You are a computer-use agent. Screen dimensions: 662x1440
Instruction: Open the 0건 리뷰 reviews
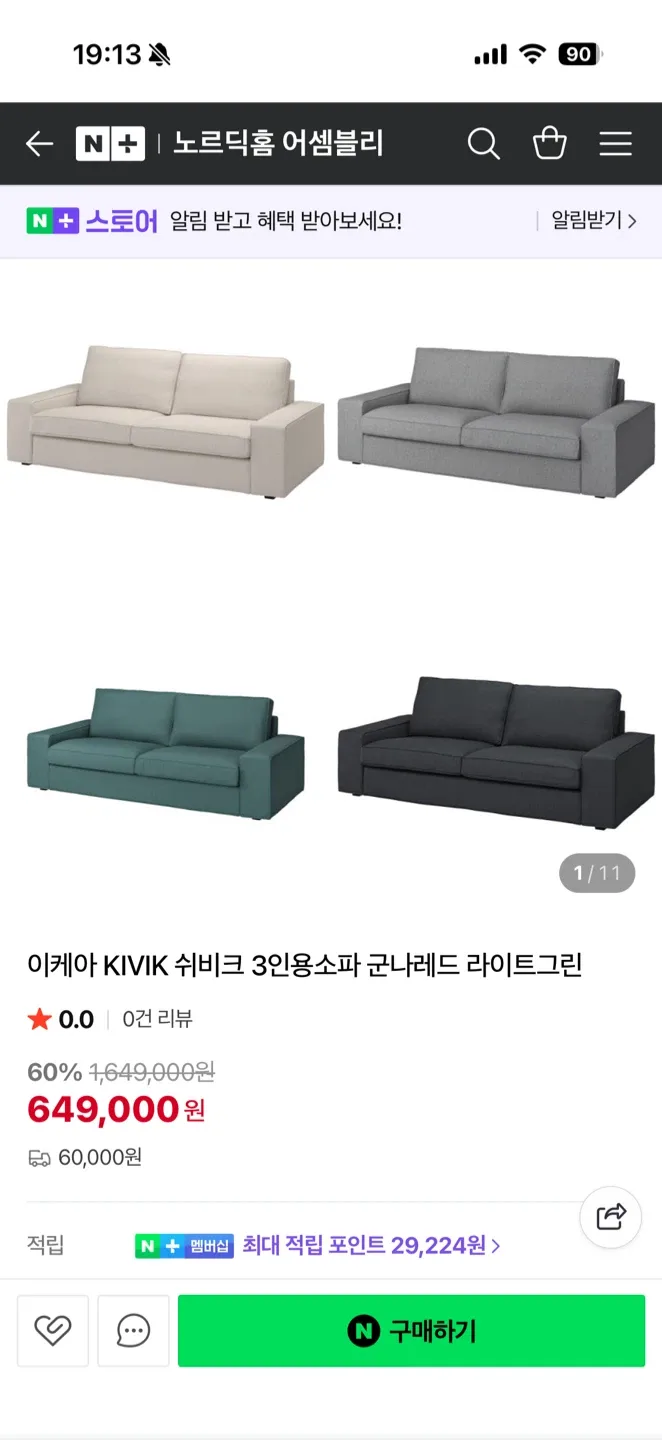coord(157,1019)
